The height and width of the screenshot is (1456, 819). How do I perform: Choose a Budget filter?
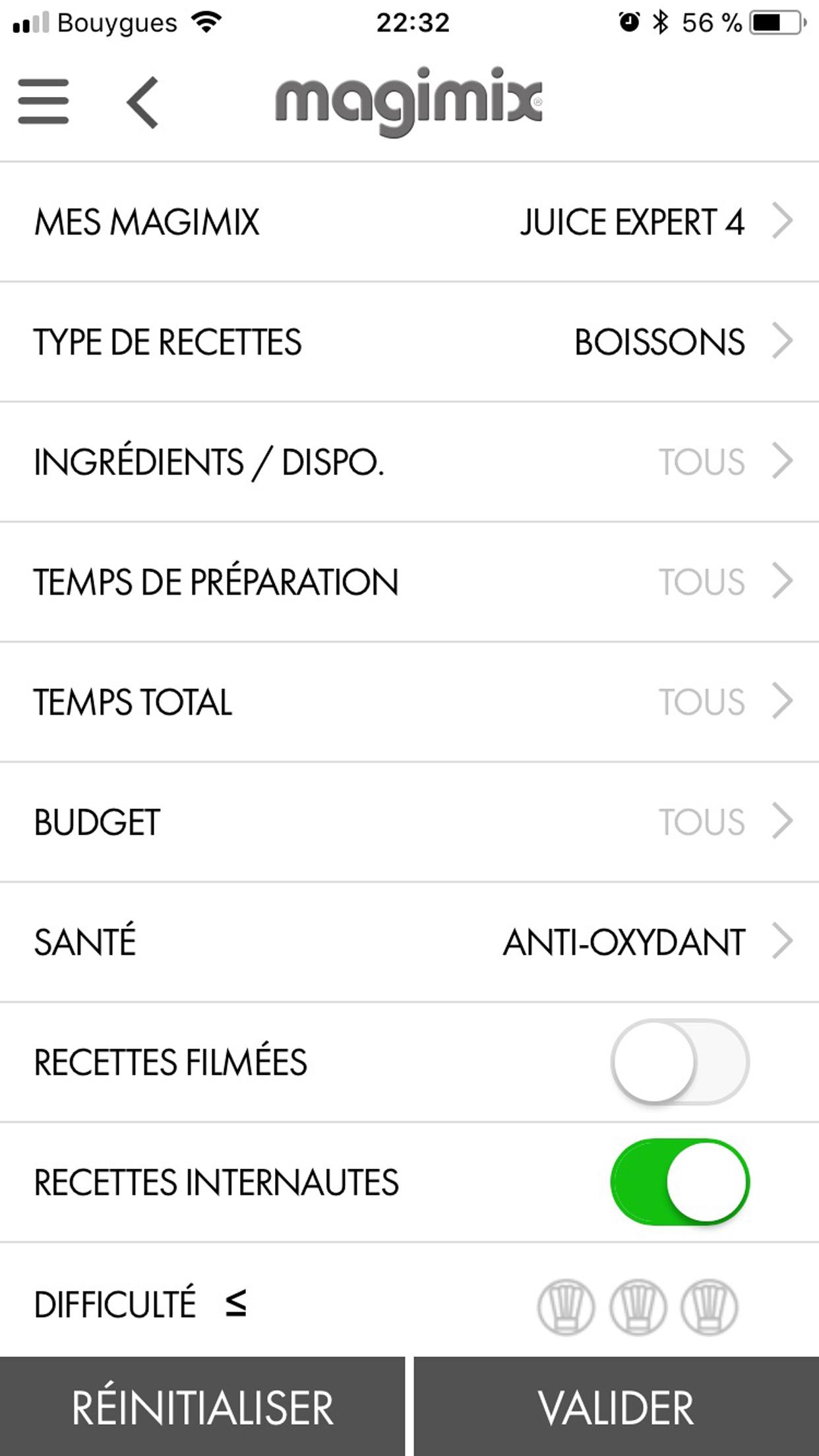pos(409,822)
